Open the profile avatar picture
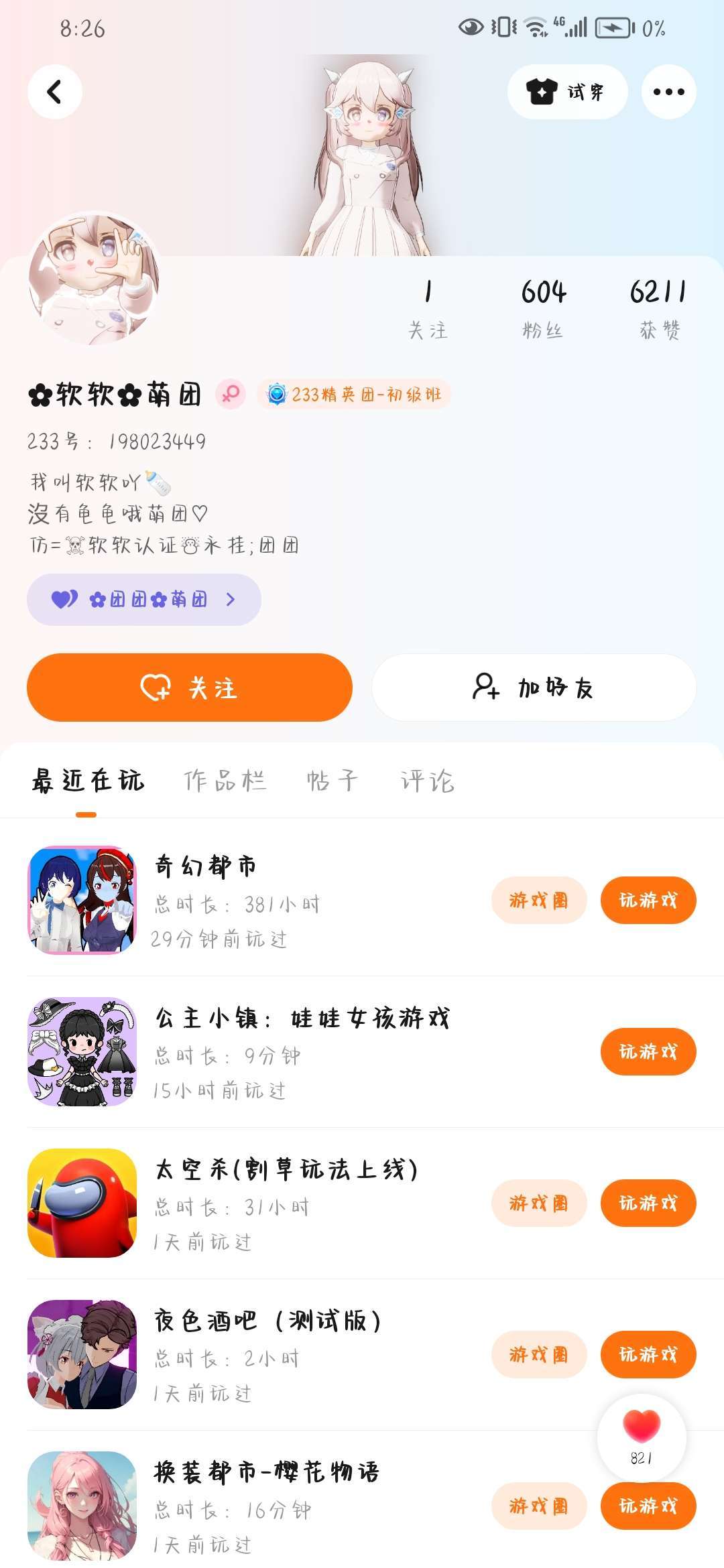 94,279
